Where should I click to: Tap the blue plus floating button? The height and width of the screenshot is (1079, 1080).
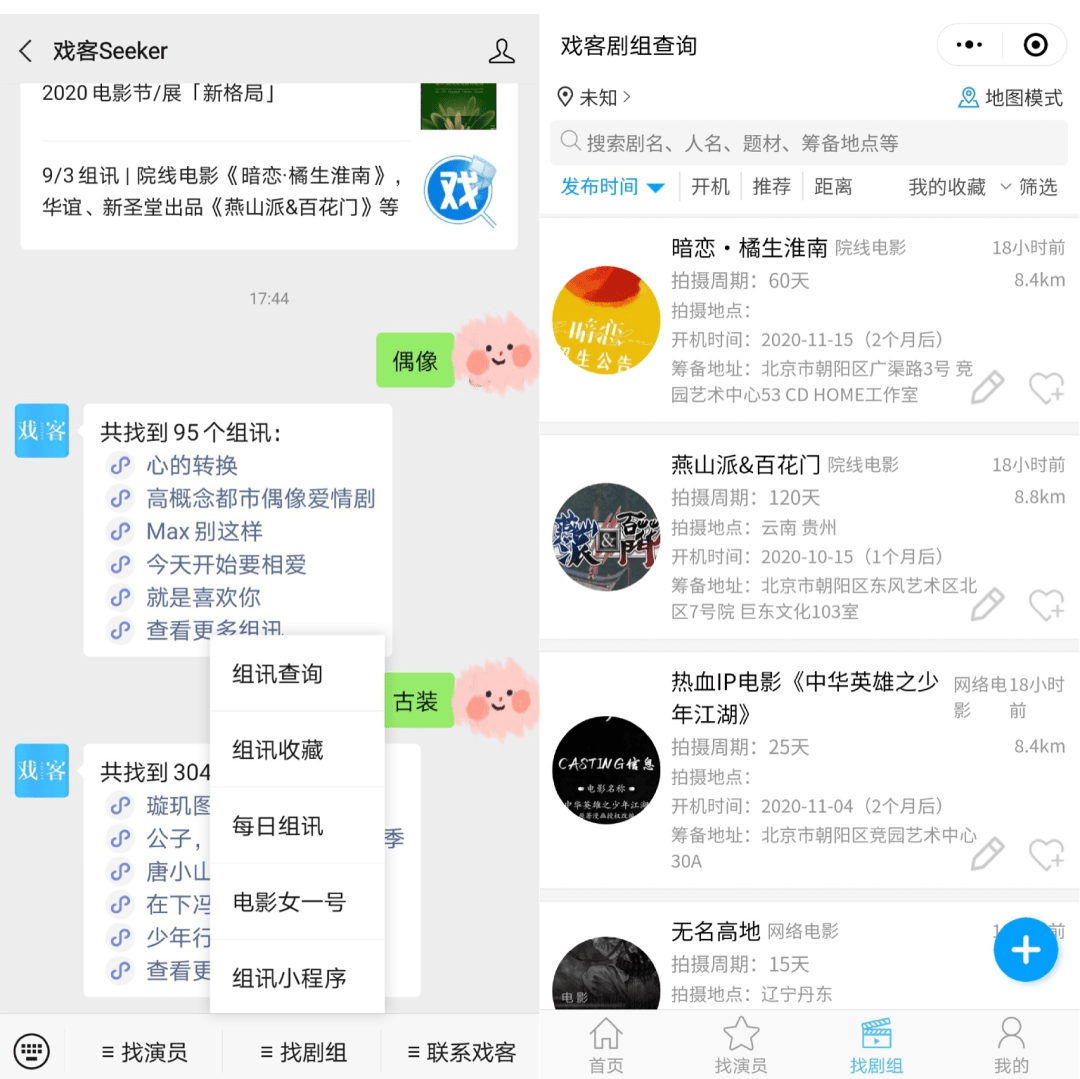coord(1025,950)
